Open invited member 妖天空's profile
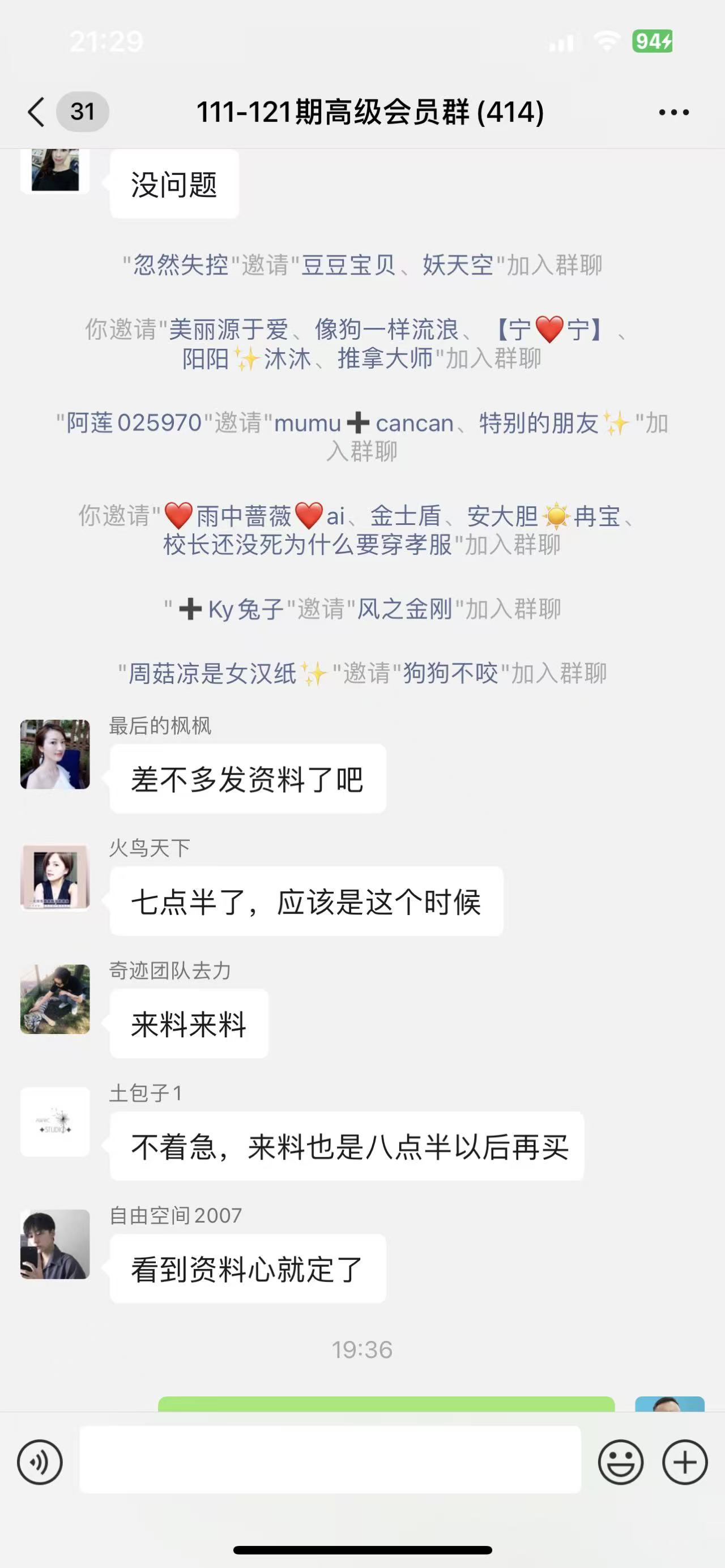This screenshot has width=725, height=1568. coord(458,266)
